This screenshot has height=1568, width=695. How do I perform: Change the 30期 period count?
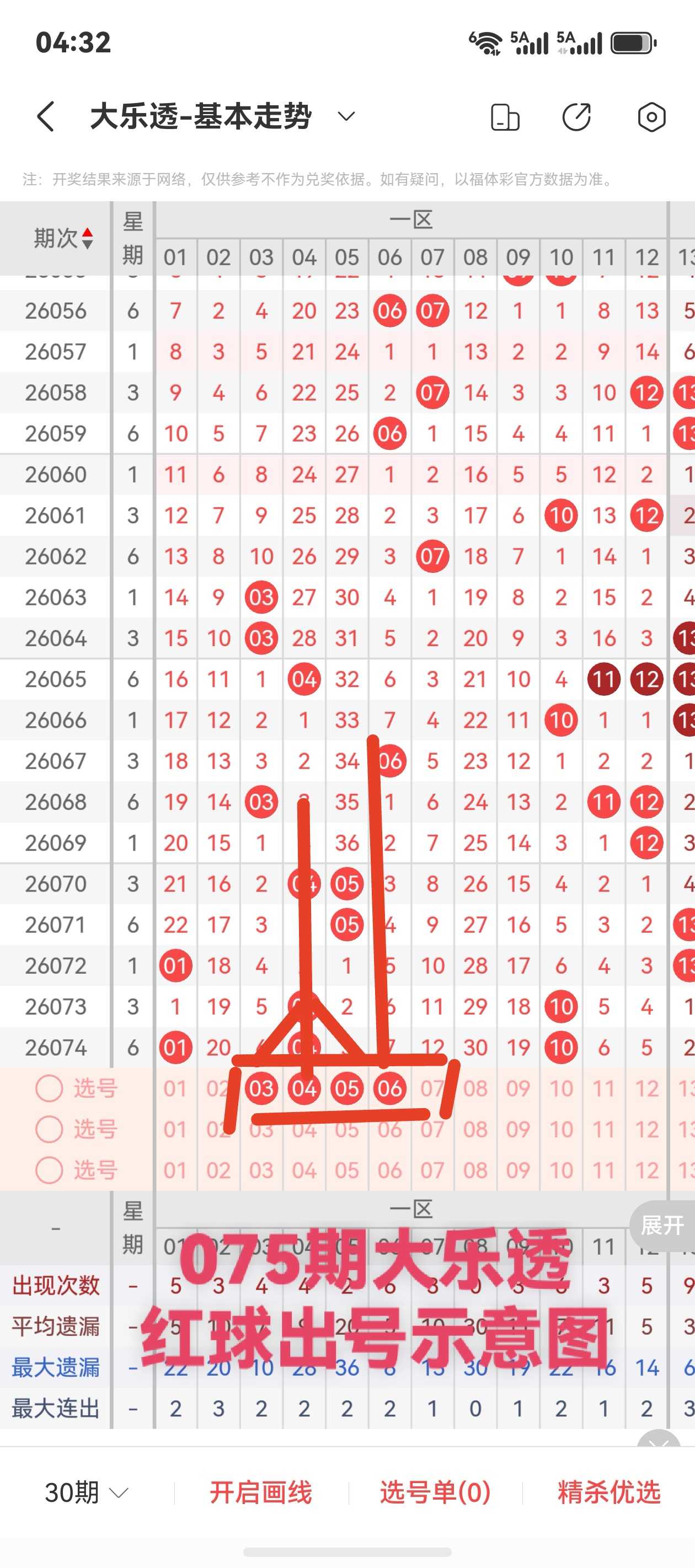coord(87,1492)
